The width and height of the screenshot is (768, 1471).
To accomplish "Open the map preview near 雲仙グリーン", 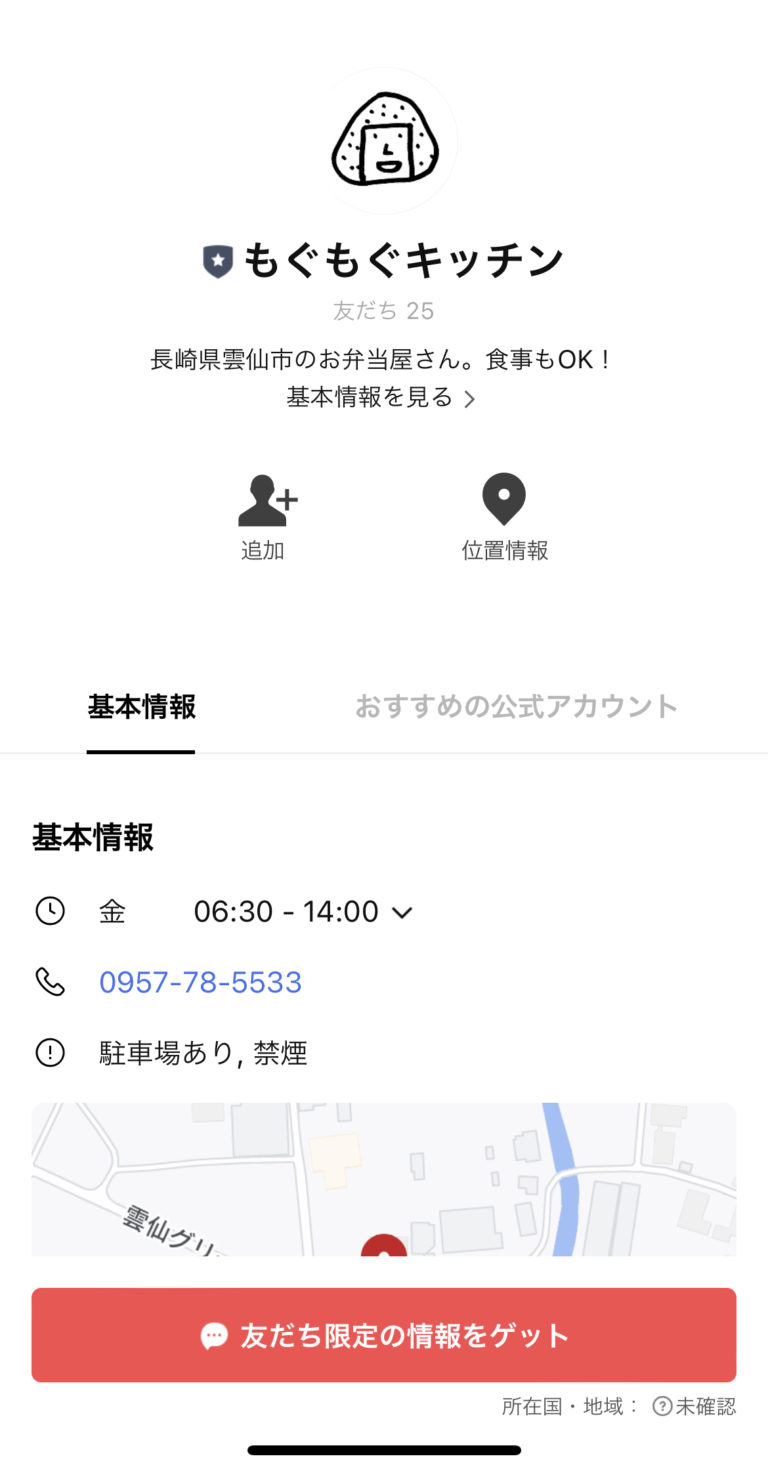I will click(384, 1178).
